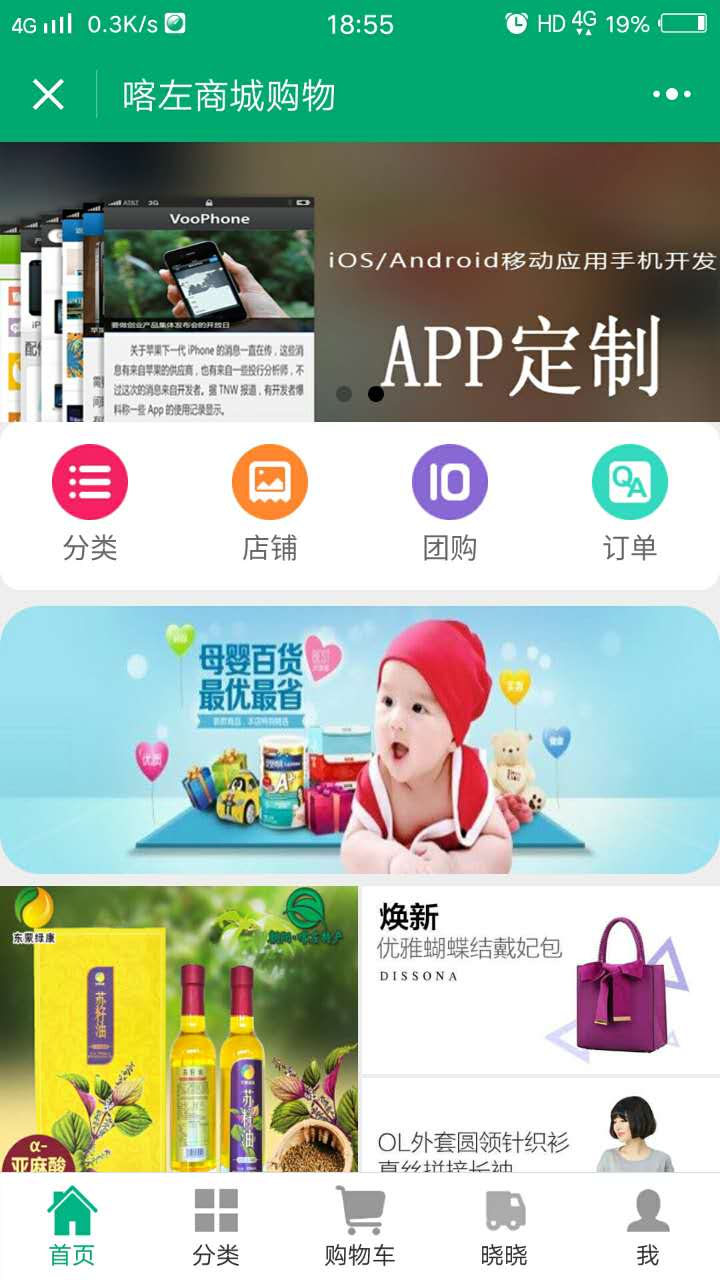Open the 焕新 优雅蝴蝶结戴妃包 card
This screenshot has height=1280, width=720.
coord(540,980)
